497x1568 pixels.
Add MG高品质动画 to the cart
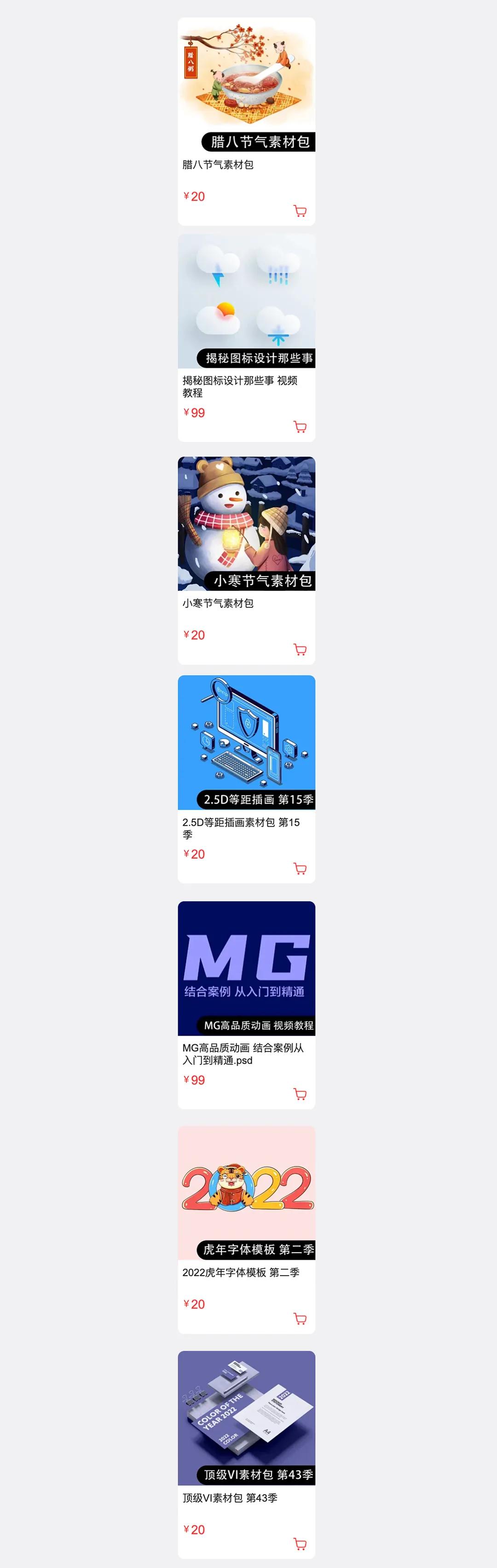click(x=300, y=1094)
